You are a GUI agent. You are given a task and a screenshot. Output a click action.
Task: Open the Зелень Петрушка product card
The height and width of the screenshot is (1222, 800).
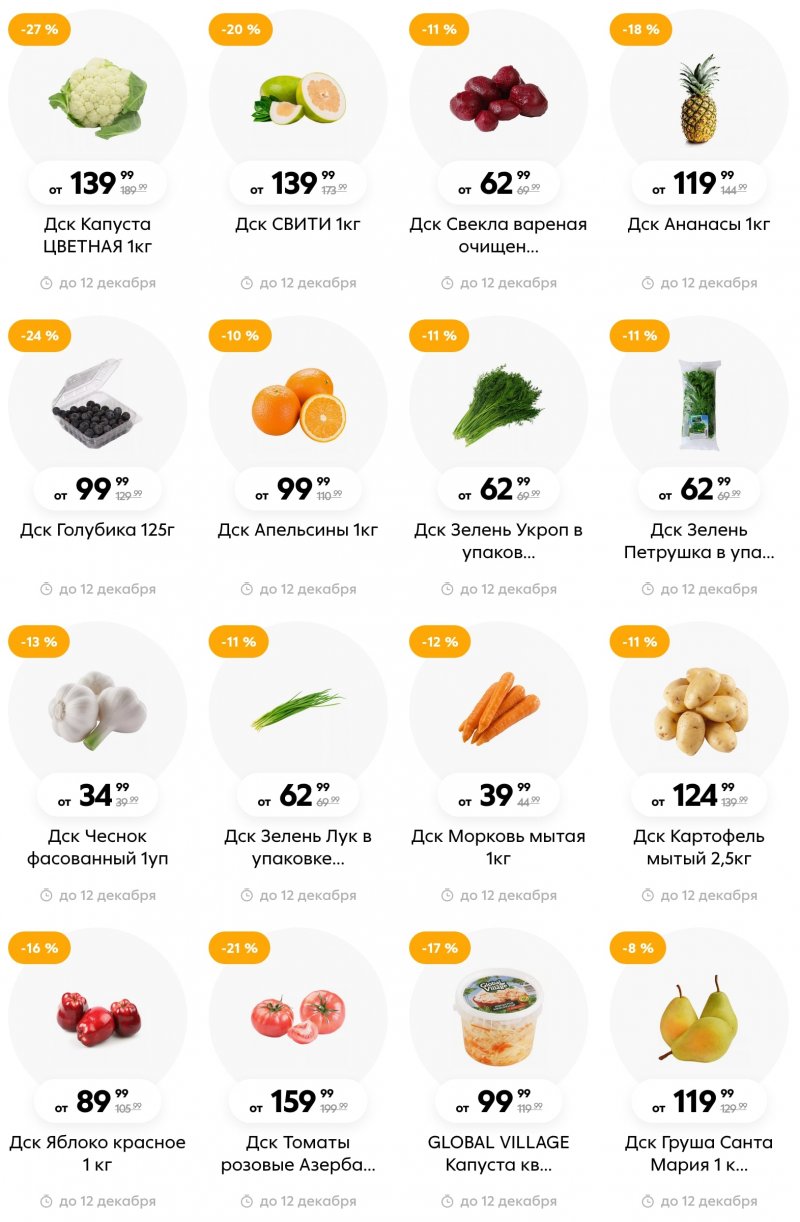[x=699, y=406]
